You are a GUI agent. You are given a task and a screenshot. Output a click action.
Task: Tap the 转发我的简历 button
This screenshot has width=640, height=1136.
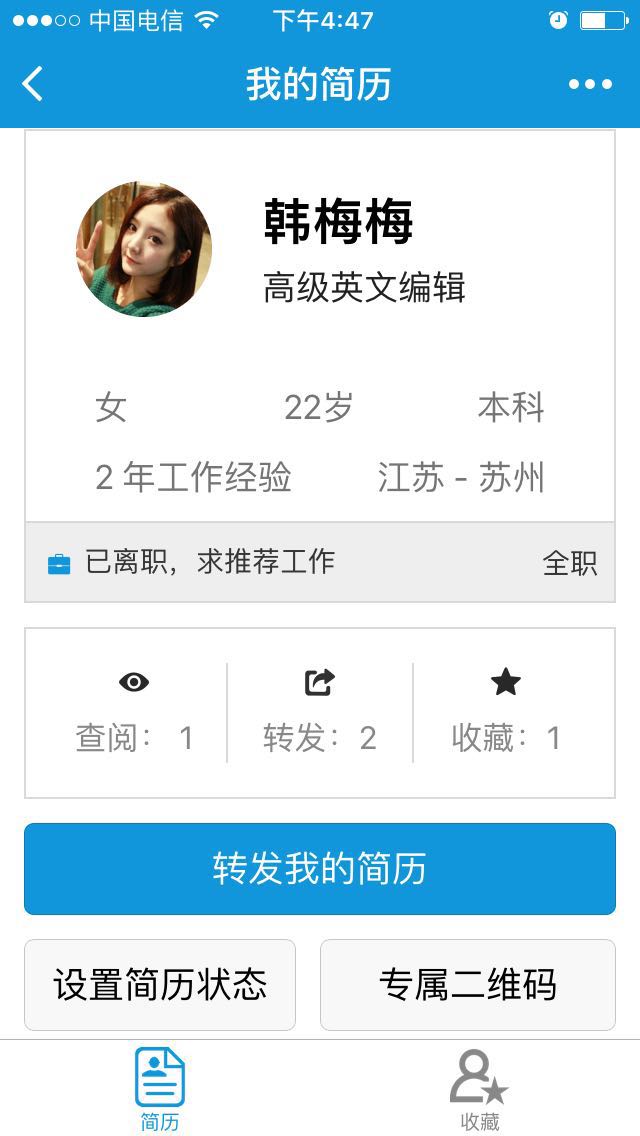coord(320,868)
